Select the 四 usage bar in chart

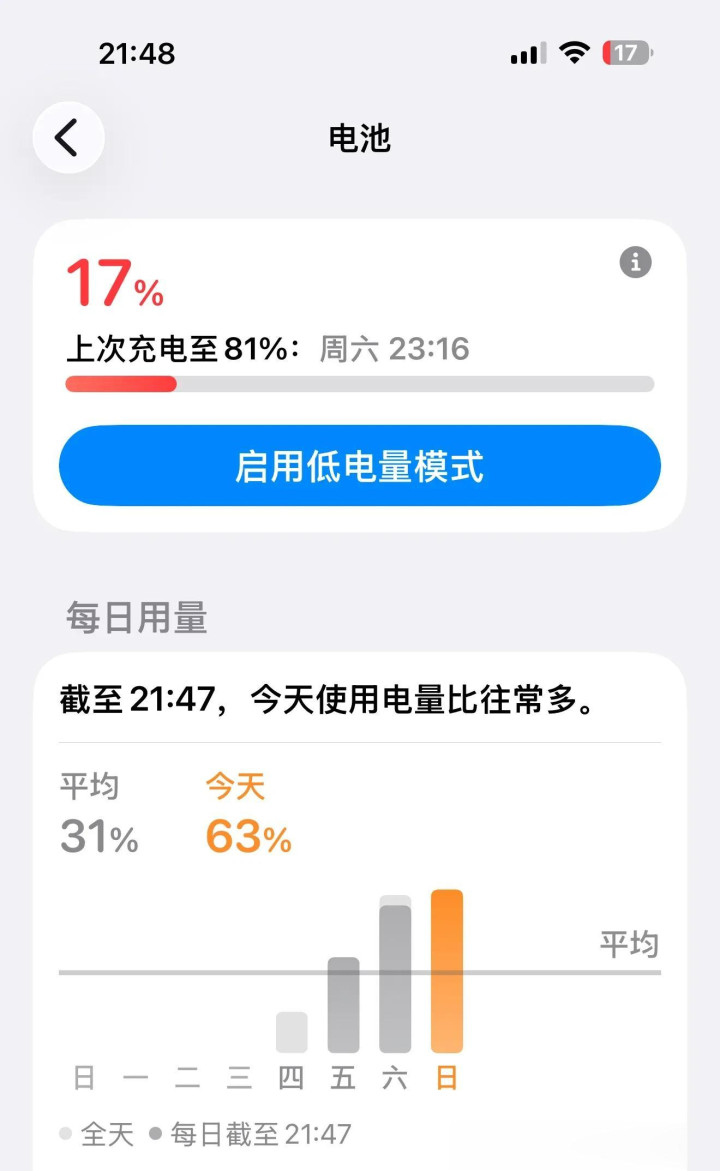tap(291, 1032)
